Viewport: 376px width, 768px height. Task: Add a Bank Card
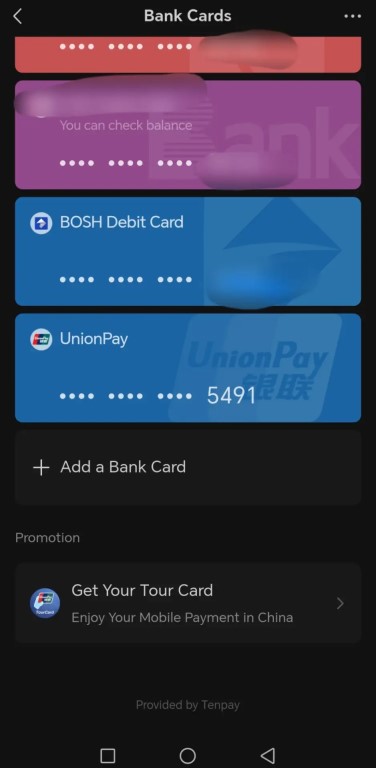[x=188, y=467]
